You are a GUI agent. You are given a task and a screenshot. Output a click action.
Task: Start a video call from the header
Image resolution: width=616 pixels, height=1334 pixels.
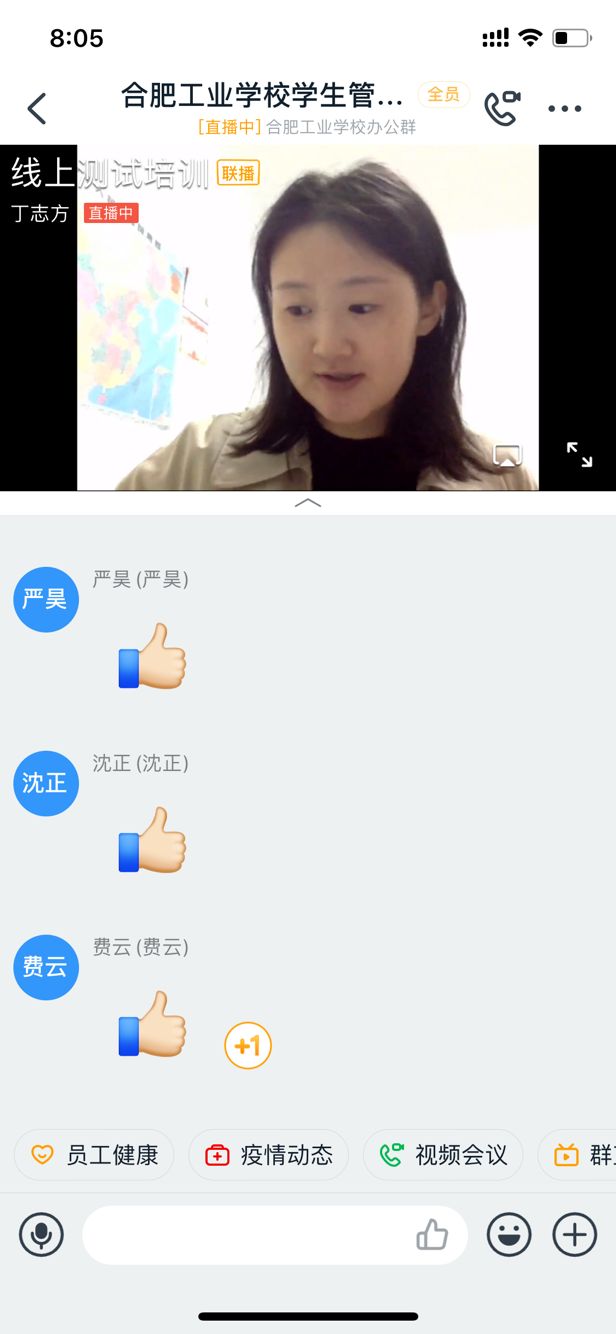(x=502, y=108)
